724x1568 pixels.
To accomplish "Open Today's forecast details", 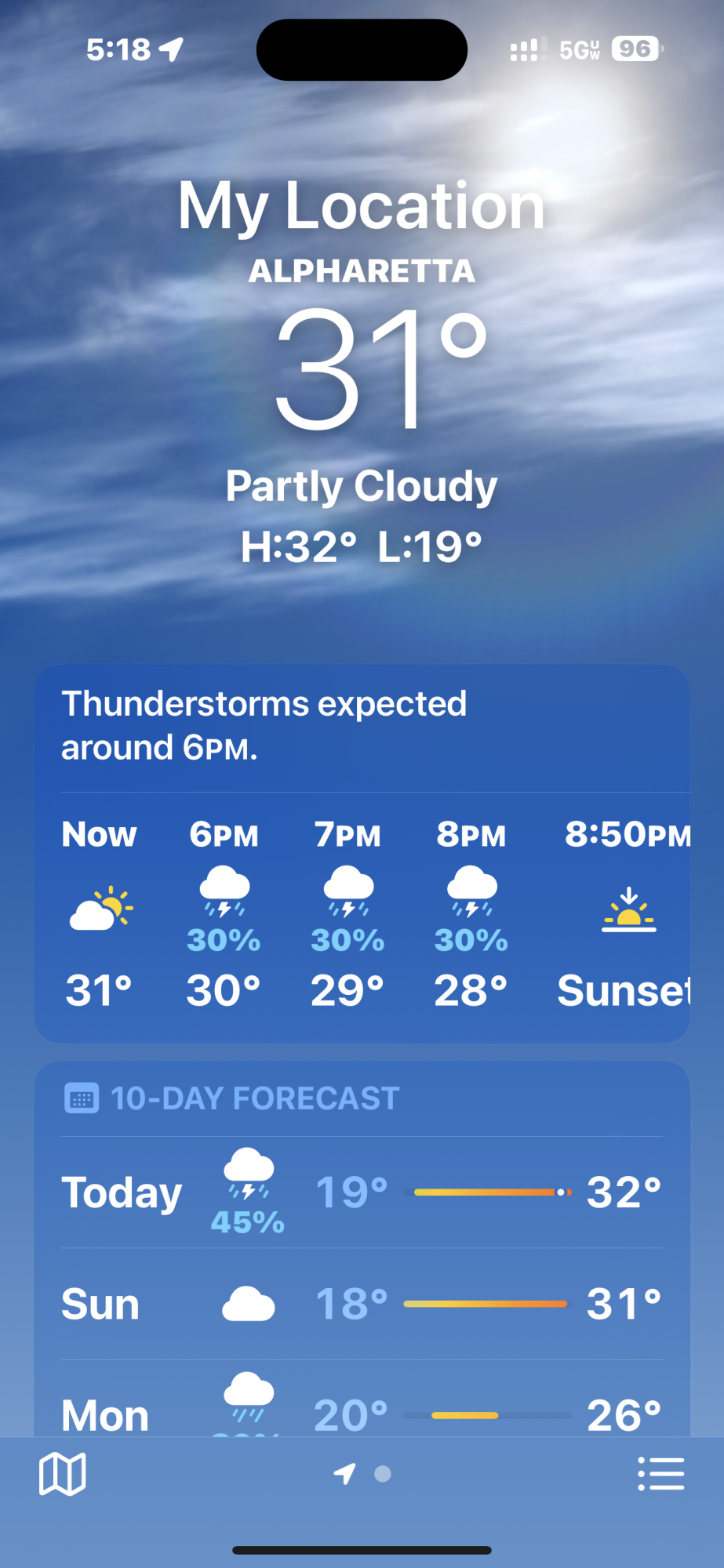I will [361, 1192].
